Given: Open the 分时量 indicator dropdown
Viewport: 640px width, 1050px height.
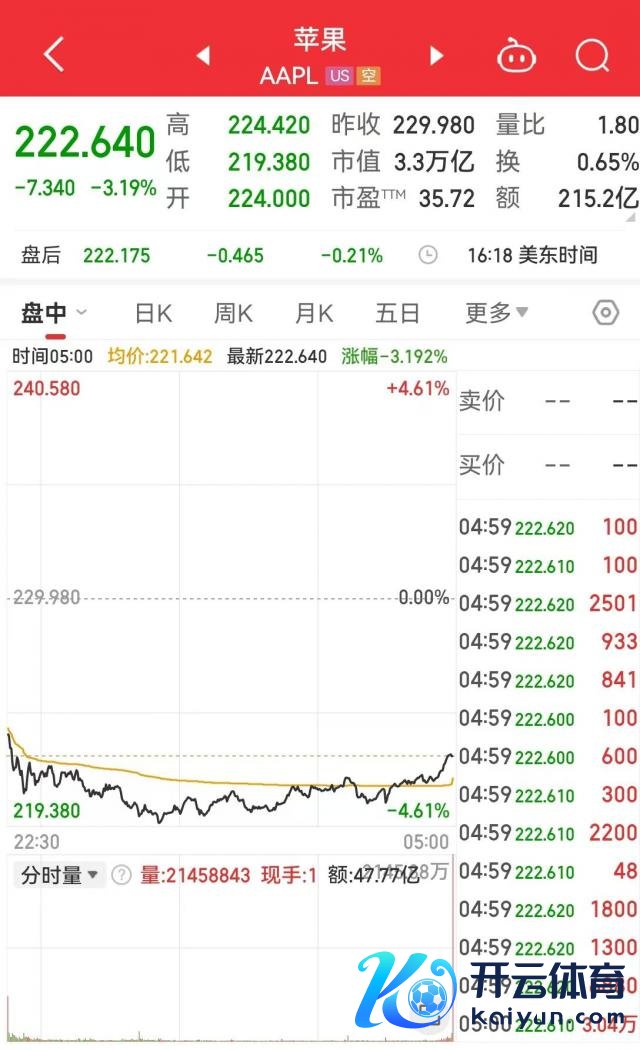Looking at the screenshot, I should (61, 875).
